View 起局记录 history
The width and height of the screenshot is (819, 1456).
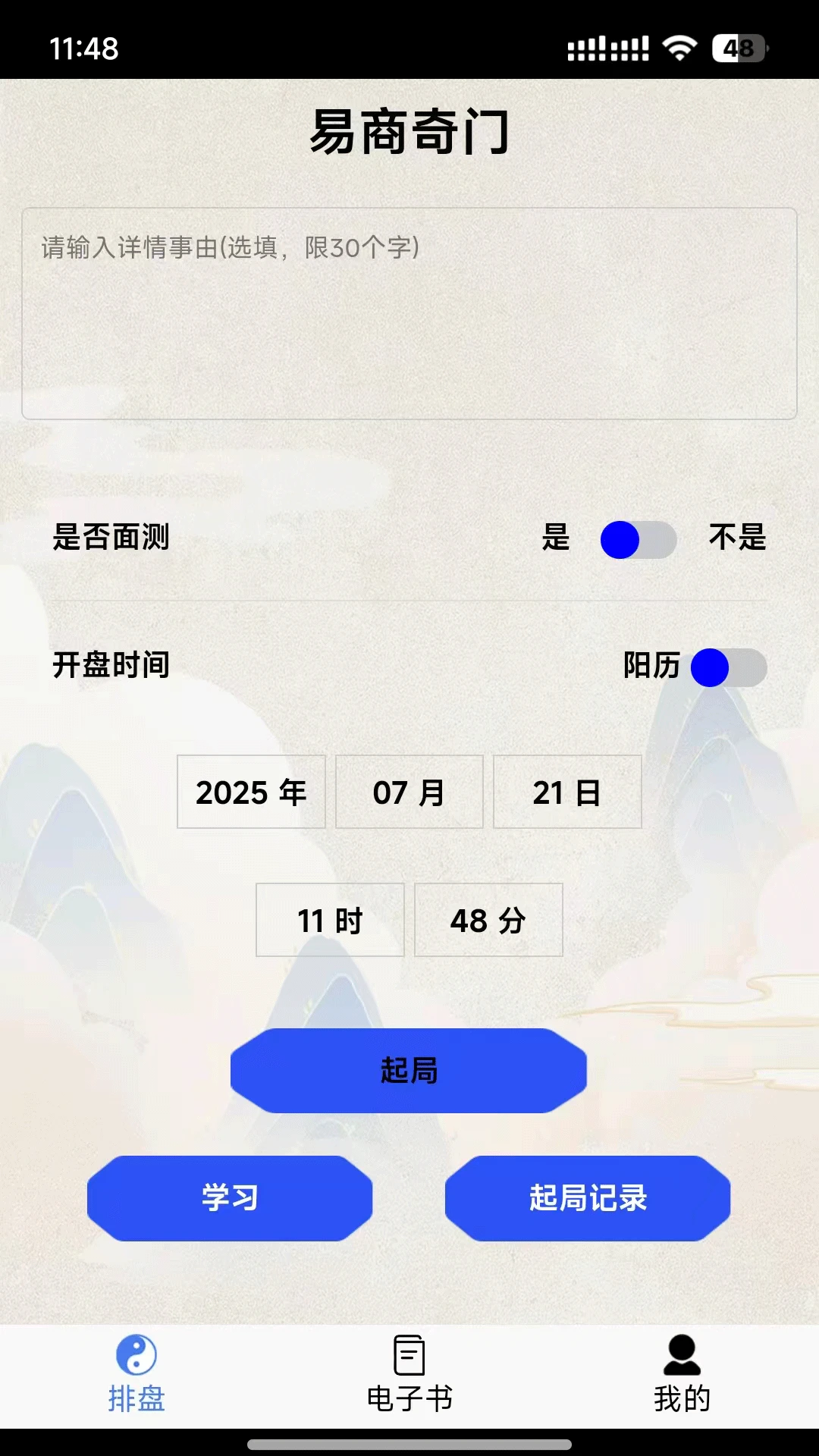click(588, 1198)
